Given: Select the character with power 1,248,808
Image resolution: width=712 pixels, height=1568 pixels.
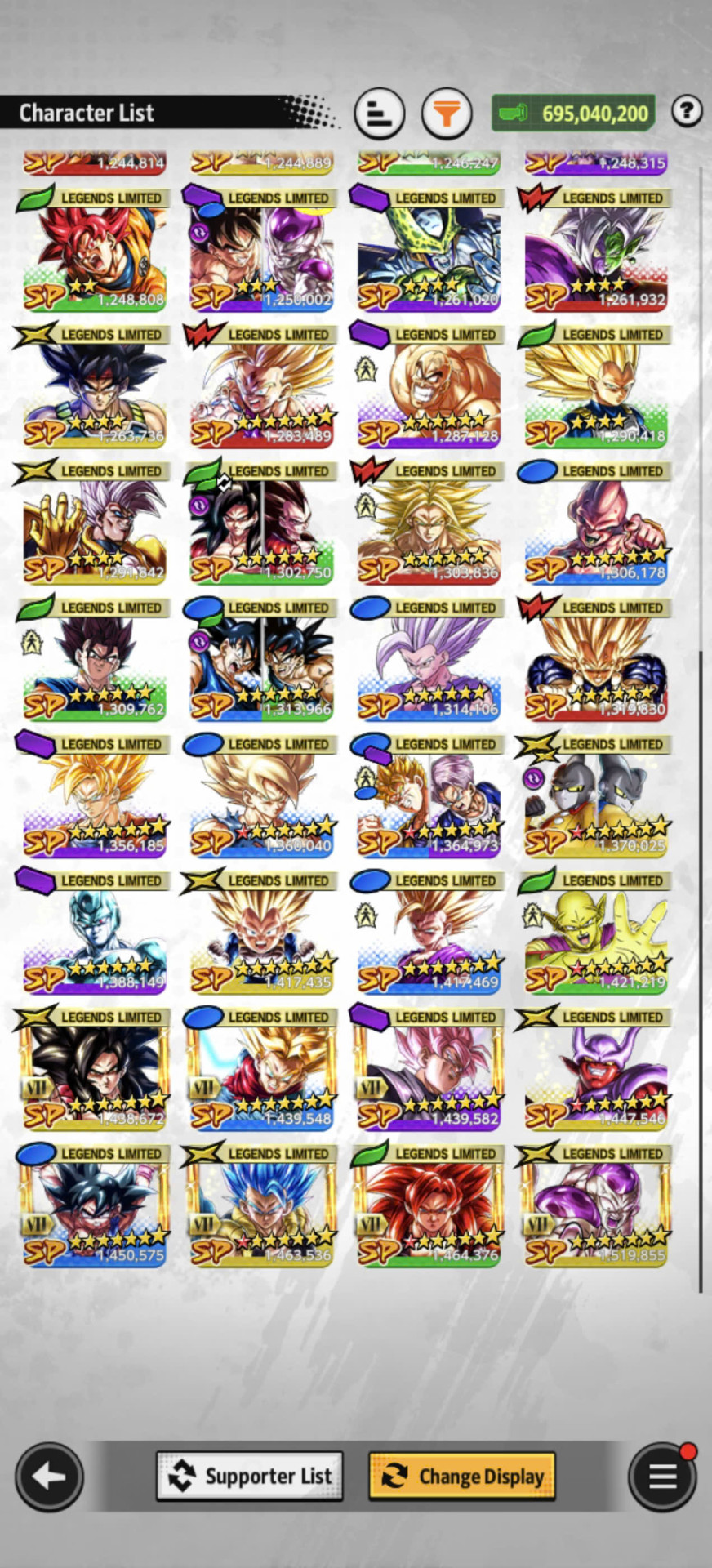Looking at the screenshot, I should (x=94, y=250).
